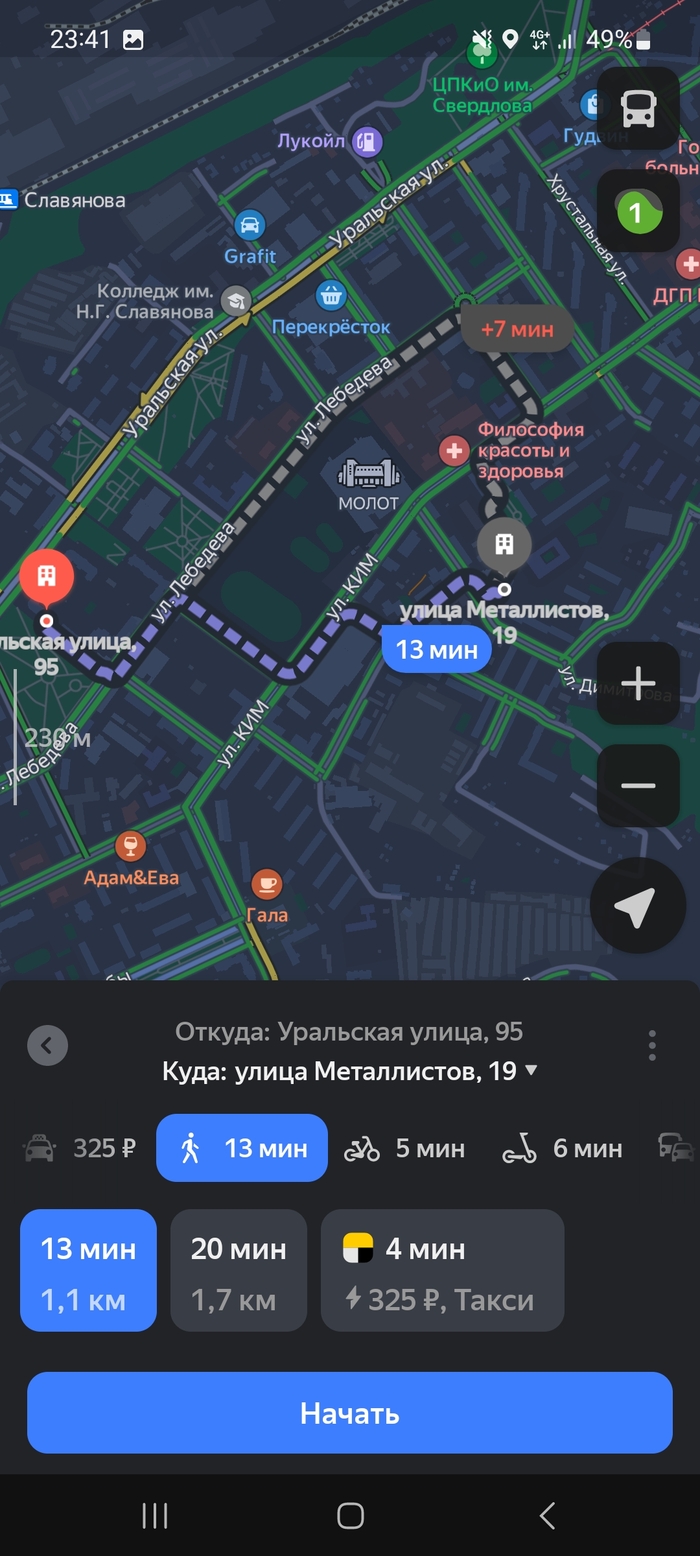The width and height of the screenshot is (700, 1556).
Task: Tap the Начать button to start route
Action: click(349, 1412)
